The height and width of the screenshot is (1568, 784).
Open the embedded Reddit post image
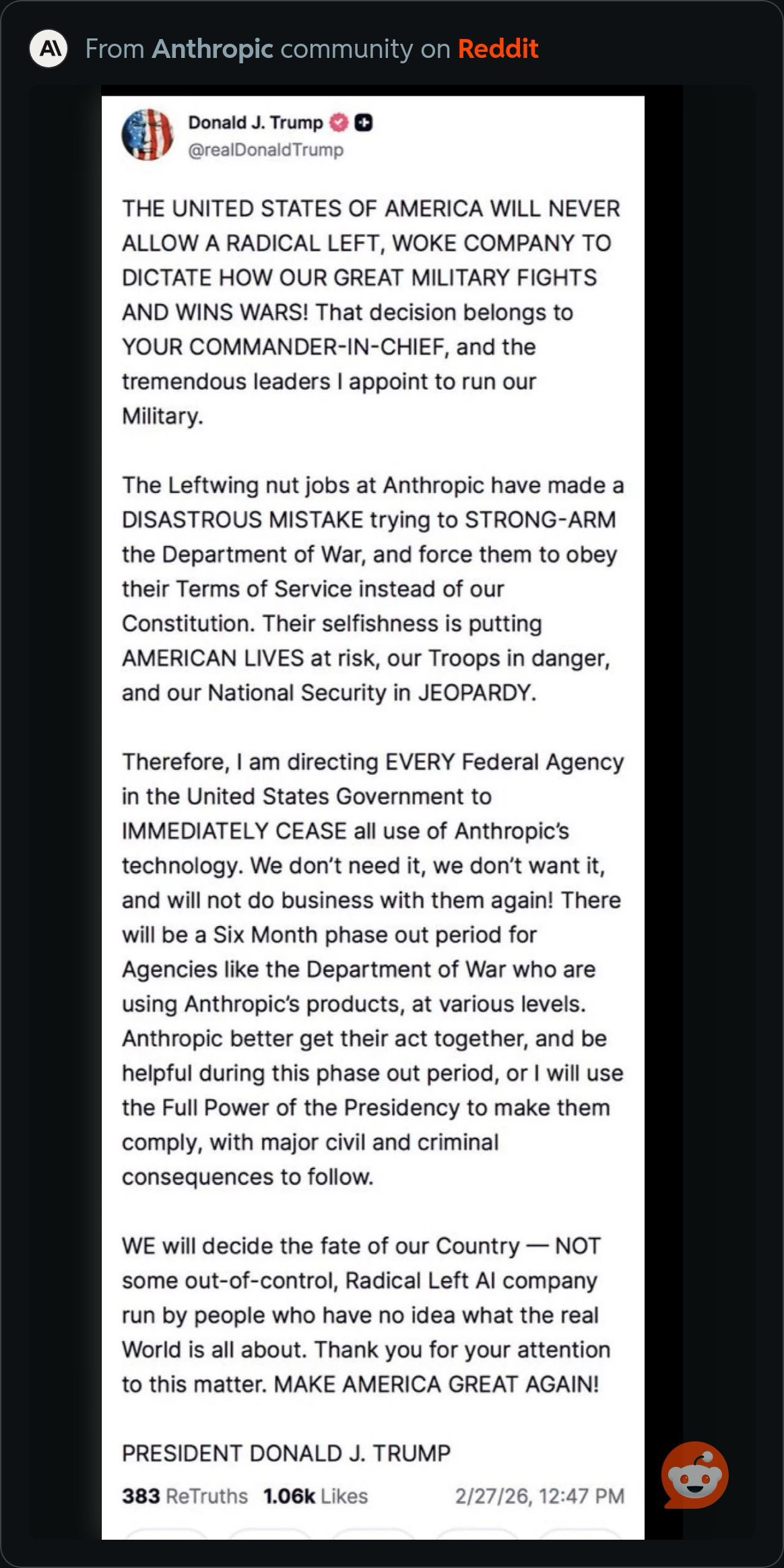pyautogui.click(x=372, y=808)
